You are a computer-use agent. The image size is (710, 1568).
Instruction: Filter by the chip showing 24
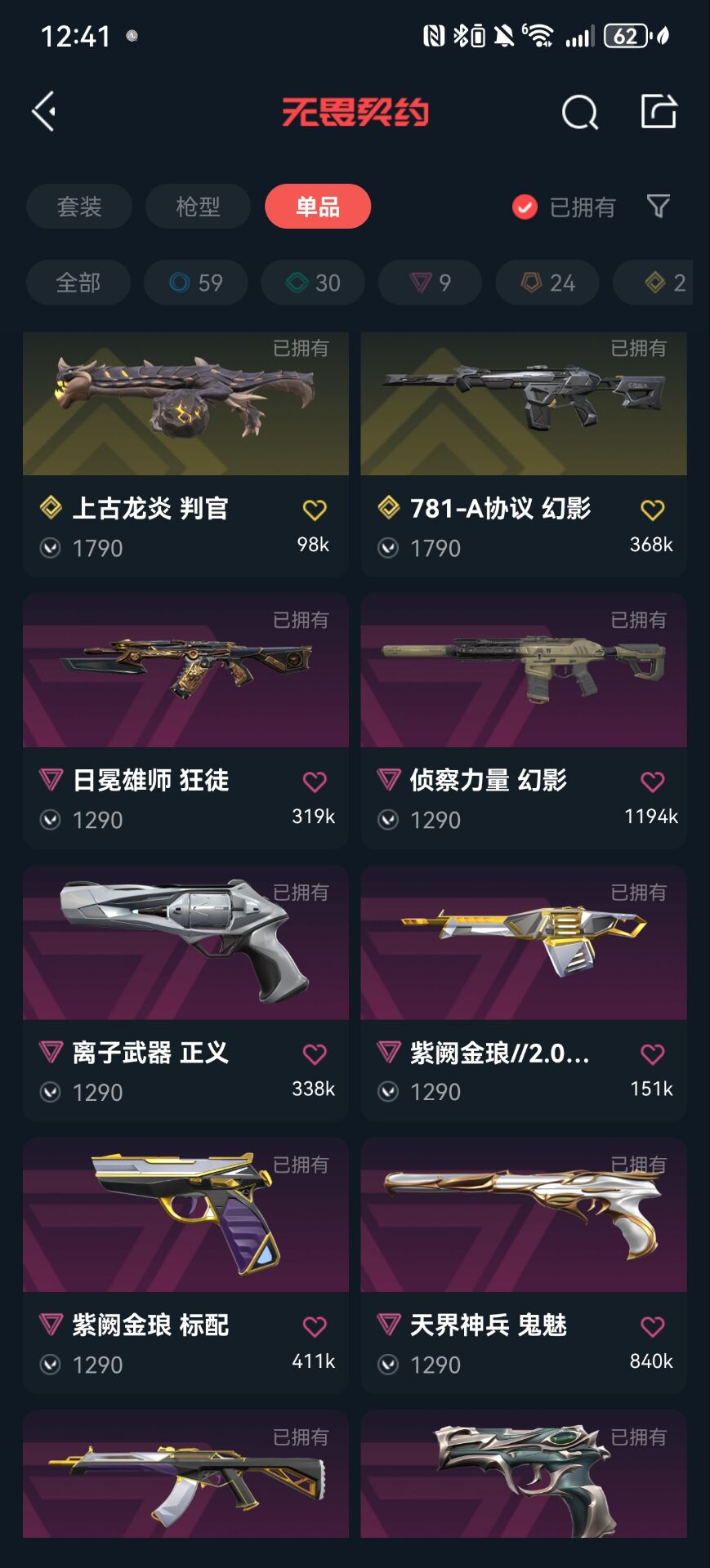pyautogui.click(x=547, y=283)
